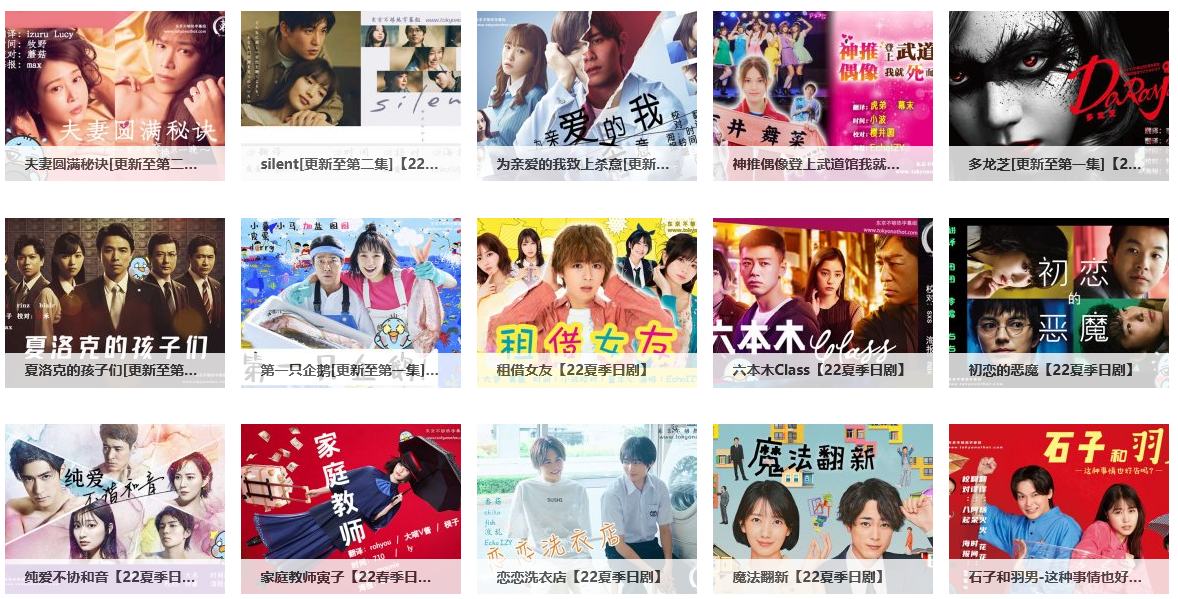Open 为亲爱的我致上杀意 drama
Viewport: 1178px width, 599px height.
coord(587,95)
